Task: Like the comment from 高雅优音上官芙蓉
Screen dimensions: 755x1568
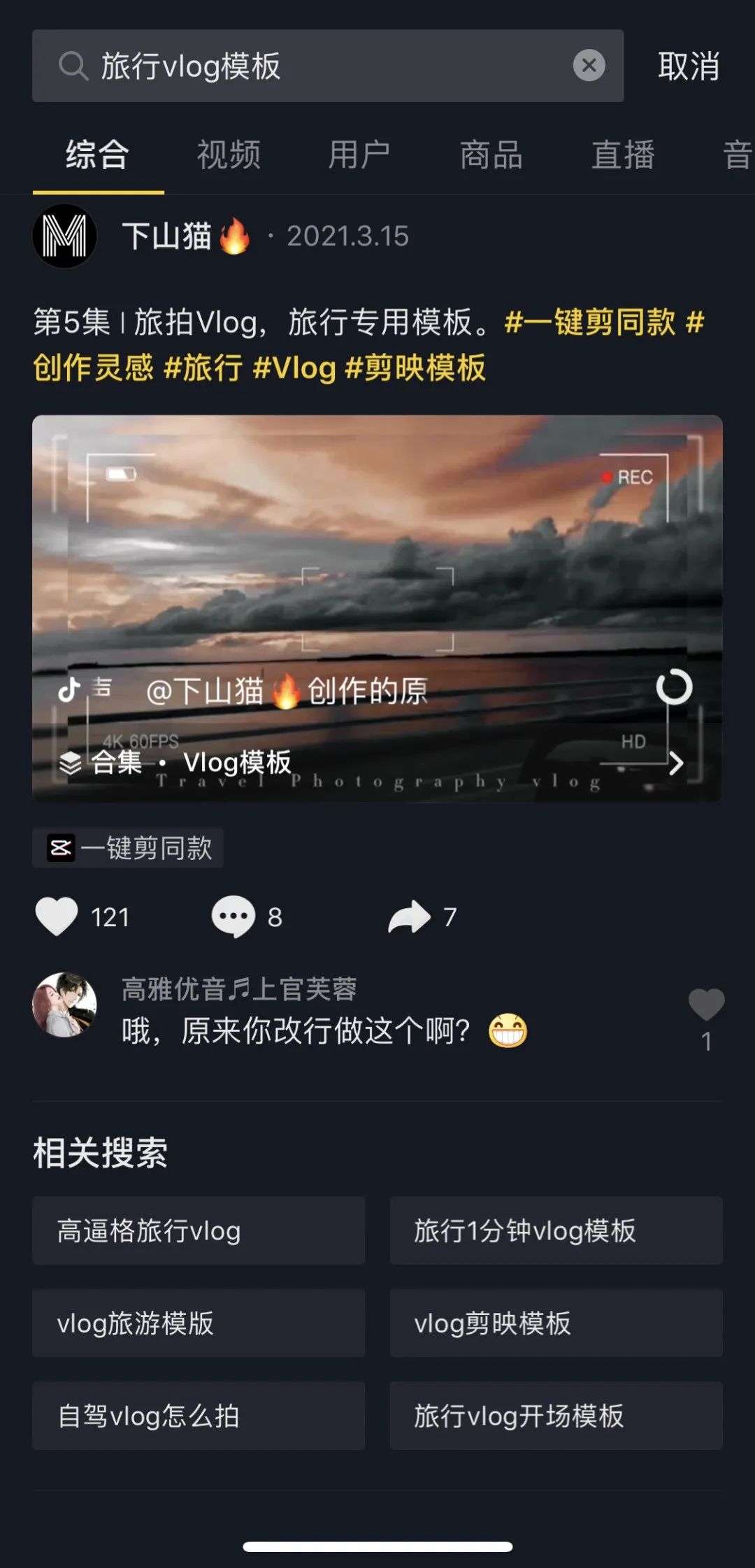Action: coord(706,1005)
